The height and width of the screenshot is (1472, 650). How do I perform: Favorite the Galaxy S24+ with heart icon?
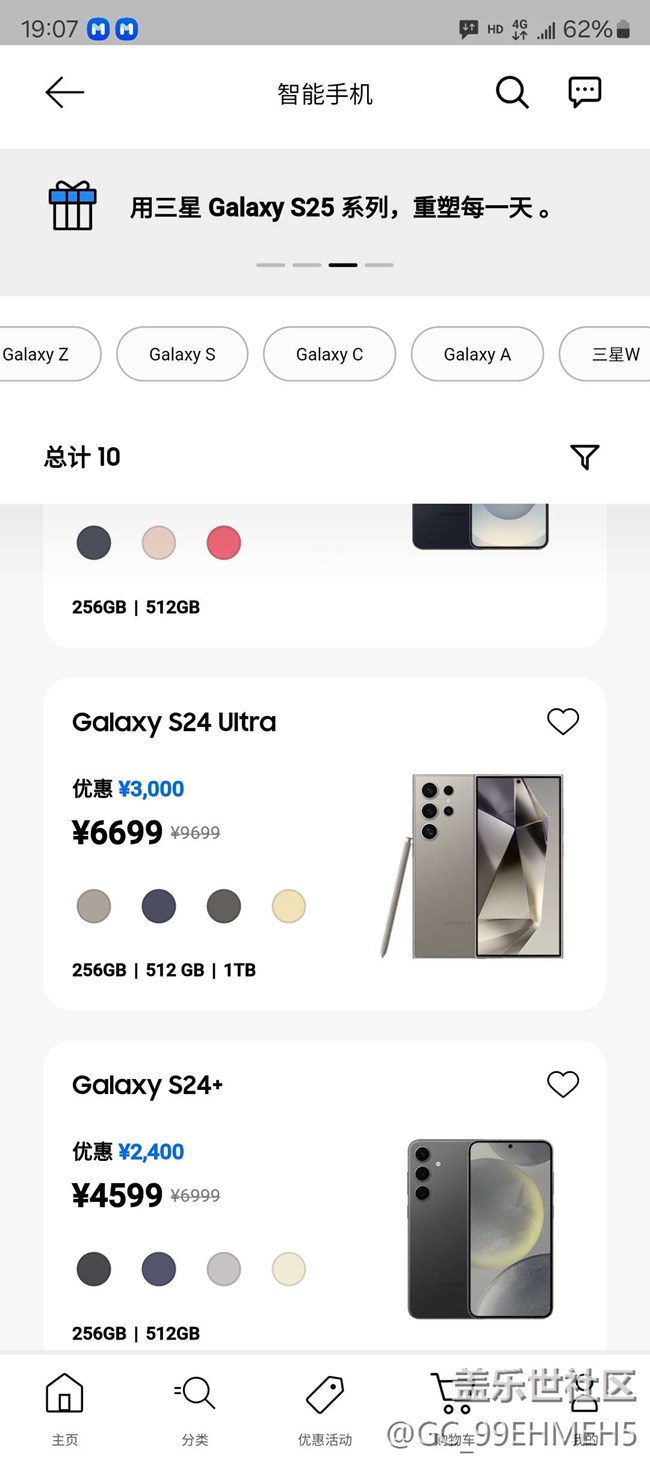[x=563, y=1084]
